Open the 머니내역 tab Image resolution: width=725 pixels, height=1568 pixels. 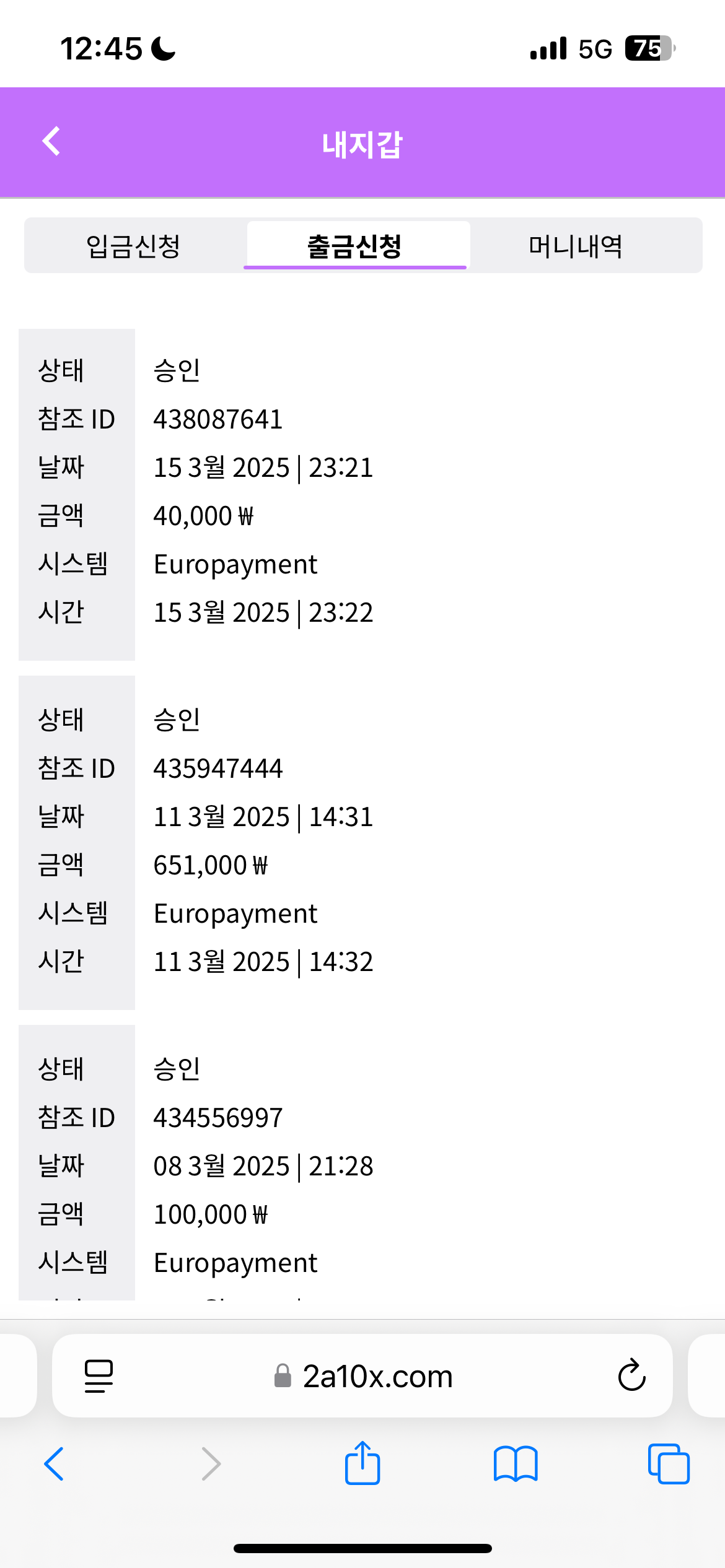[x=576, y=246]
